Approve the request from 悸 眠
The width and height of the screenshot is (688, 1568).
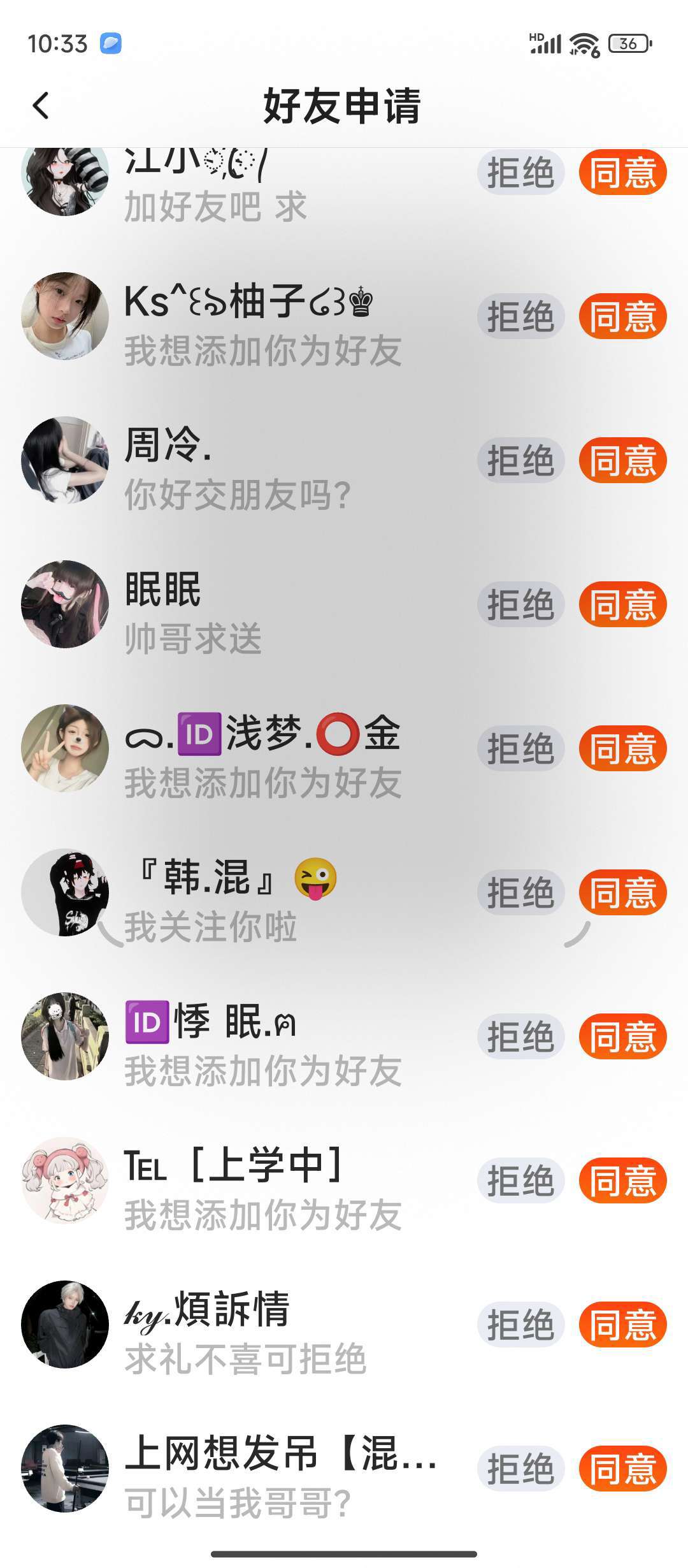point(622,1036)
